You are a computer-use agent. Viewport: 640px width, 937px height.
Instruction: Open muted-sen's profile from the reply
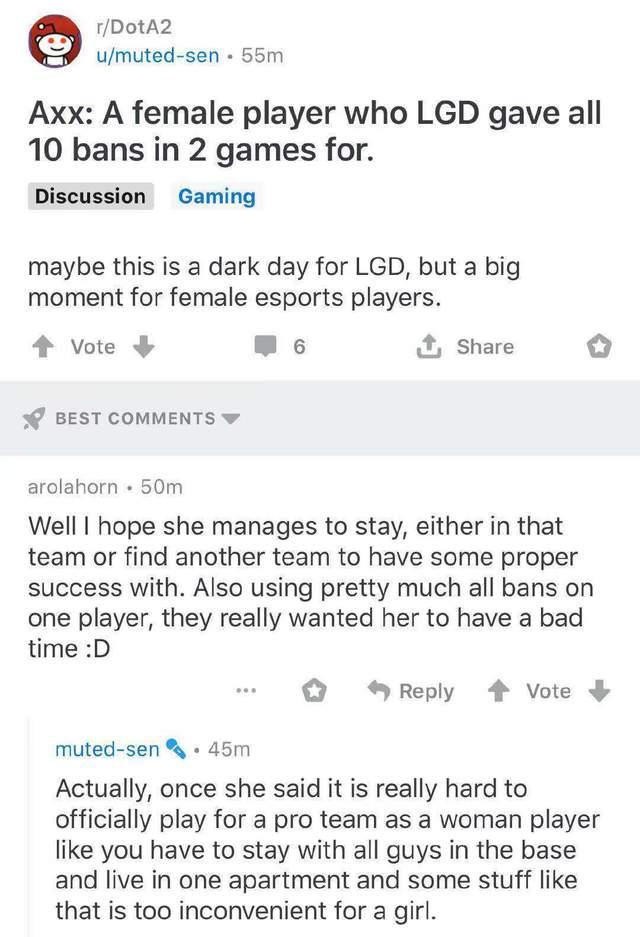point(107,749)
